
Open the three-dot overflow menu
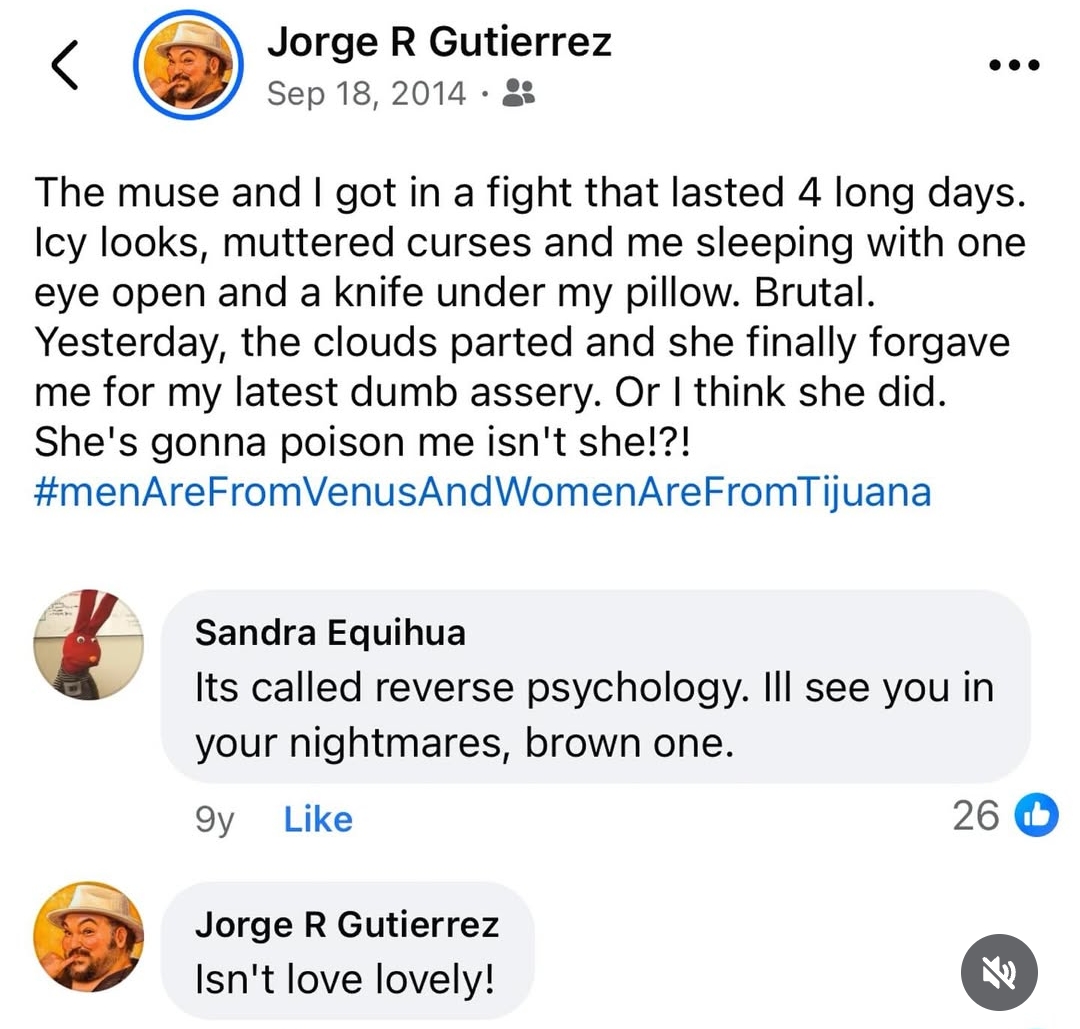tap(1013, 65)
